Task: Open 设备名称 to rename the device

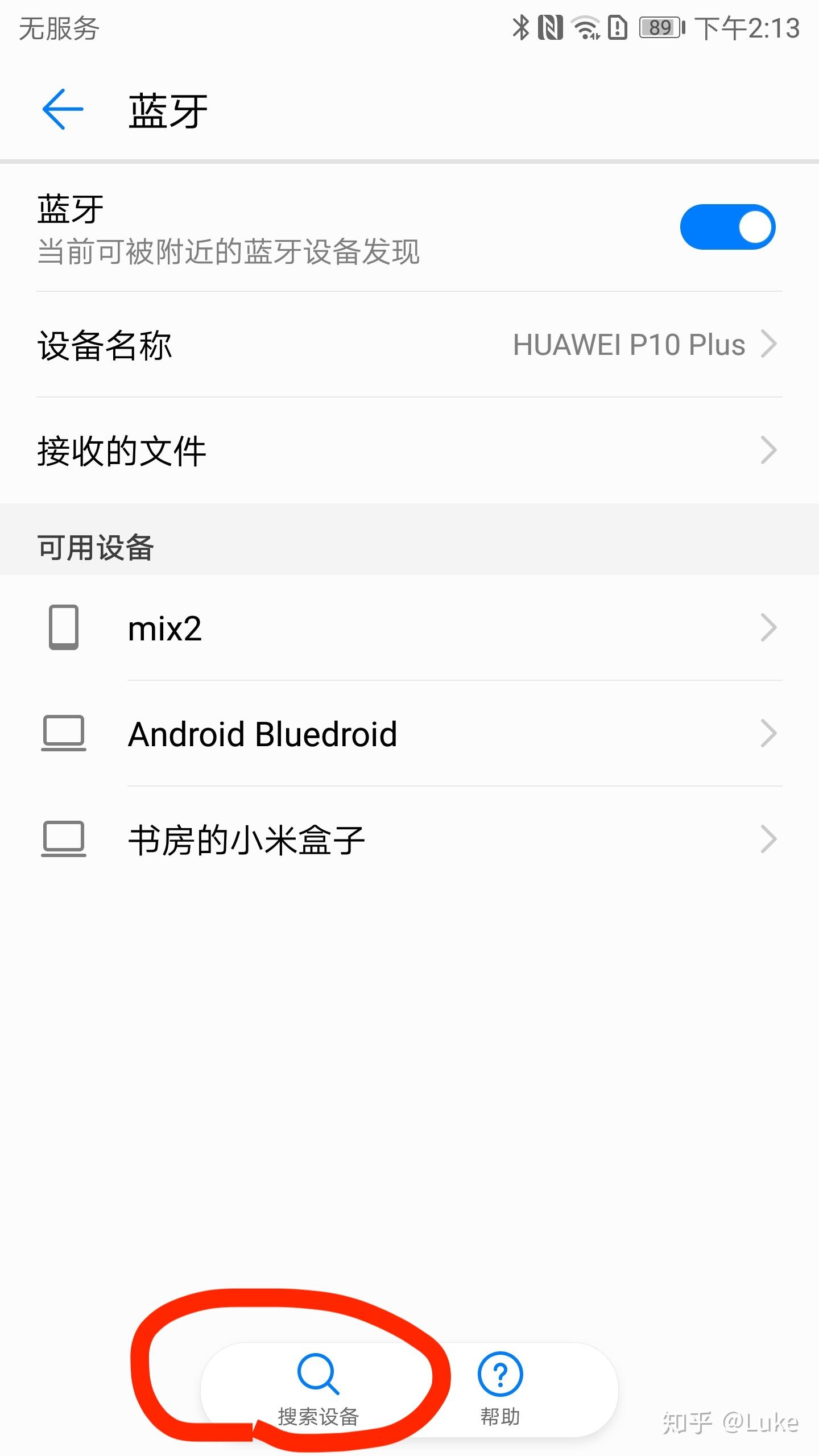Action: tap(409, 345)
